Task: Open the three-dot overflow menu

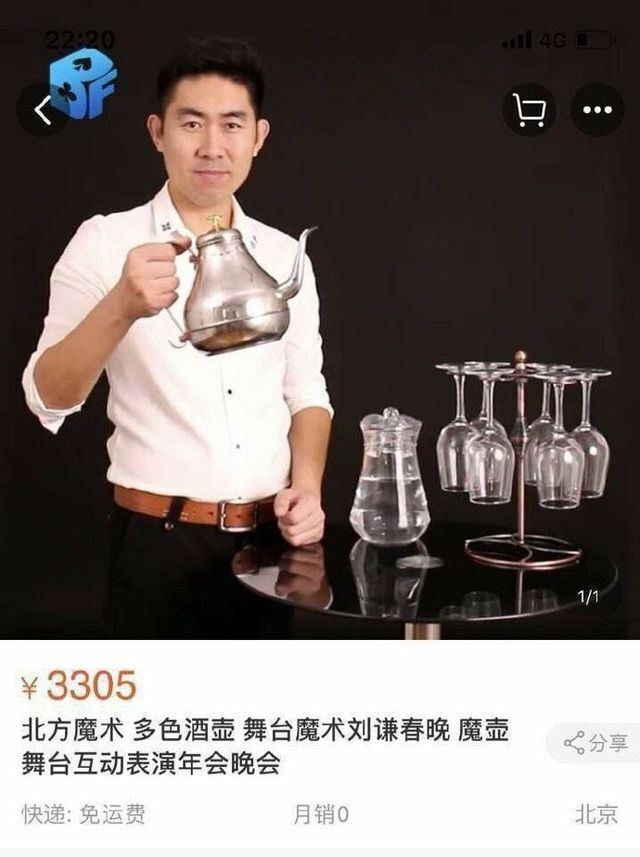Action: [x=597, y=110]
